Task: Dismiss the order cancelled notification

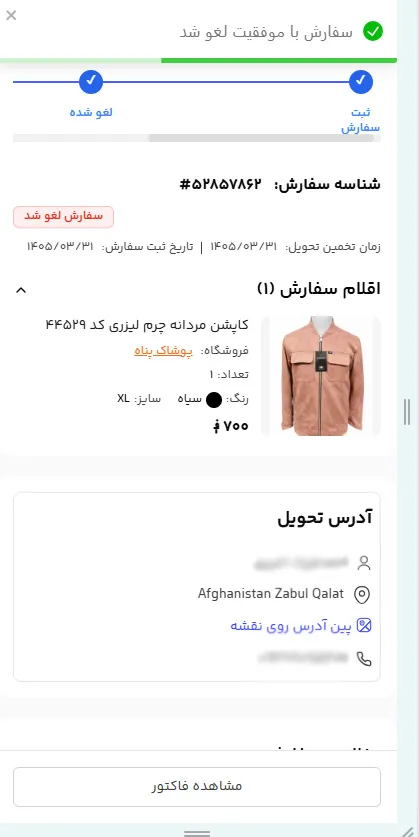Action: point(11,15)
